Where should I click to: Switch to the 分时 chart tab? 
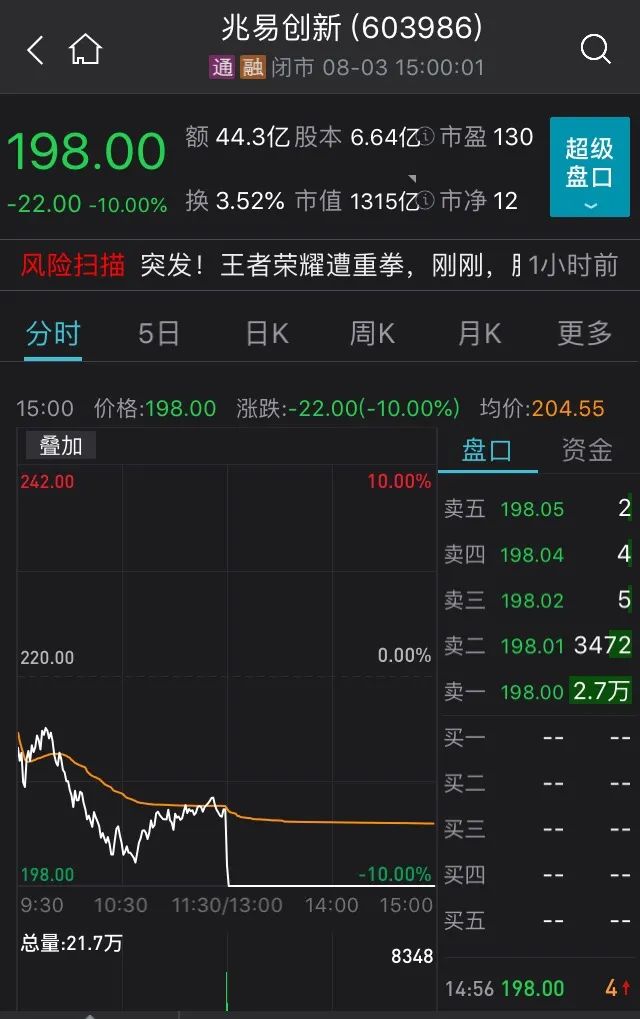tap(53, 333)
